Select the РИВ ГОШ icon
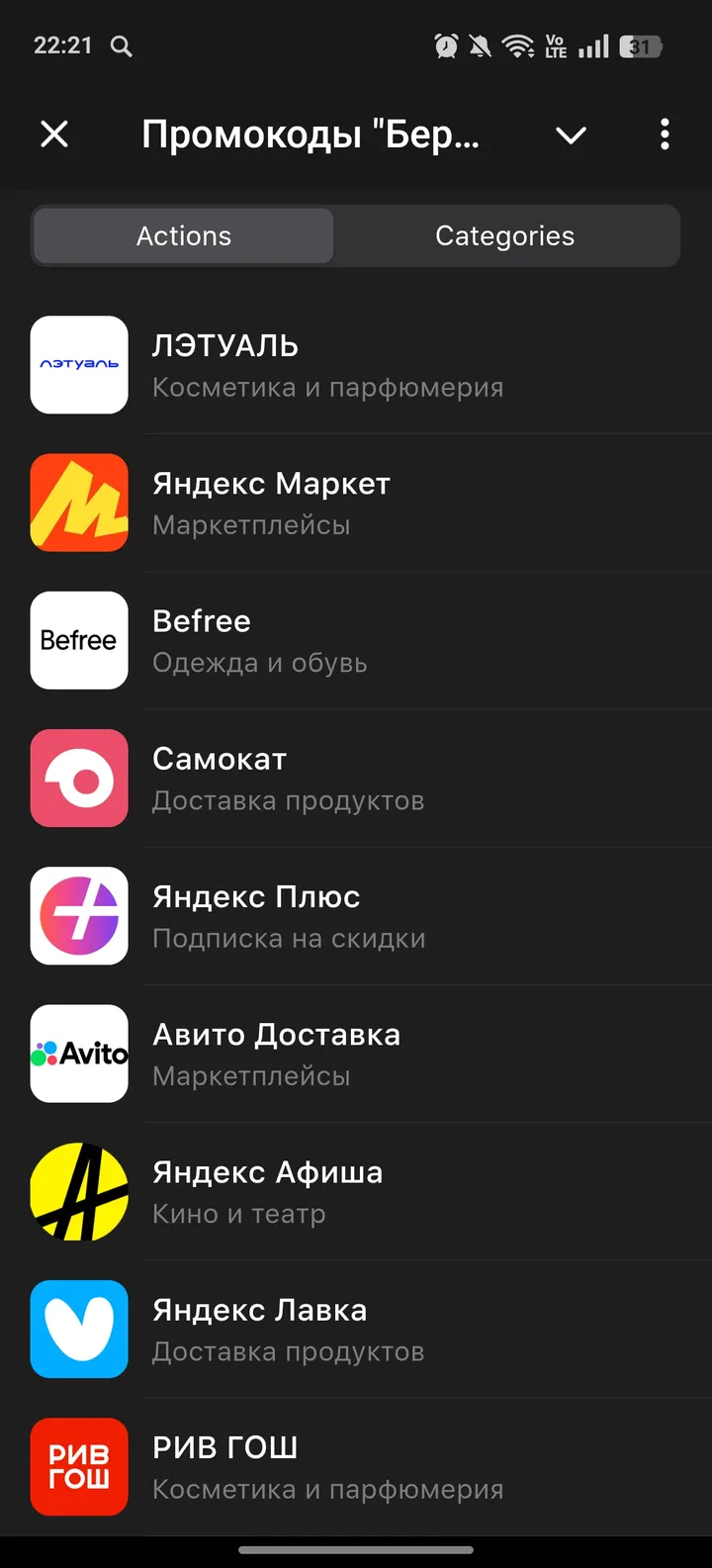Image resolution: width=712 pixels, height=1568 pixels. [x=79, y=1466]
